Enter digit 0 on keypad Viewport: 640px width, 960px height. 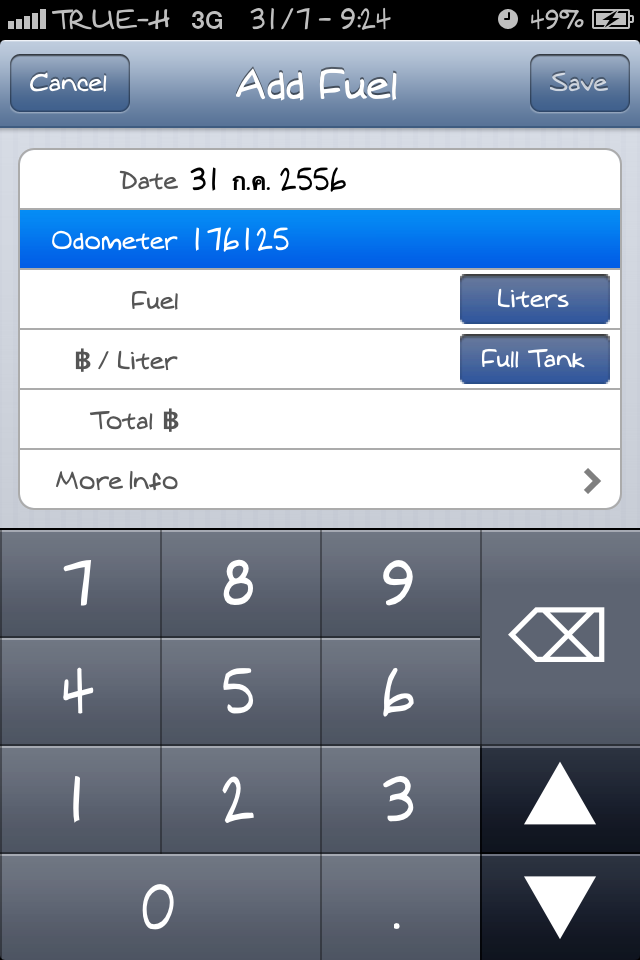(x=160, y=907)
